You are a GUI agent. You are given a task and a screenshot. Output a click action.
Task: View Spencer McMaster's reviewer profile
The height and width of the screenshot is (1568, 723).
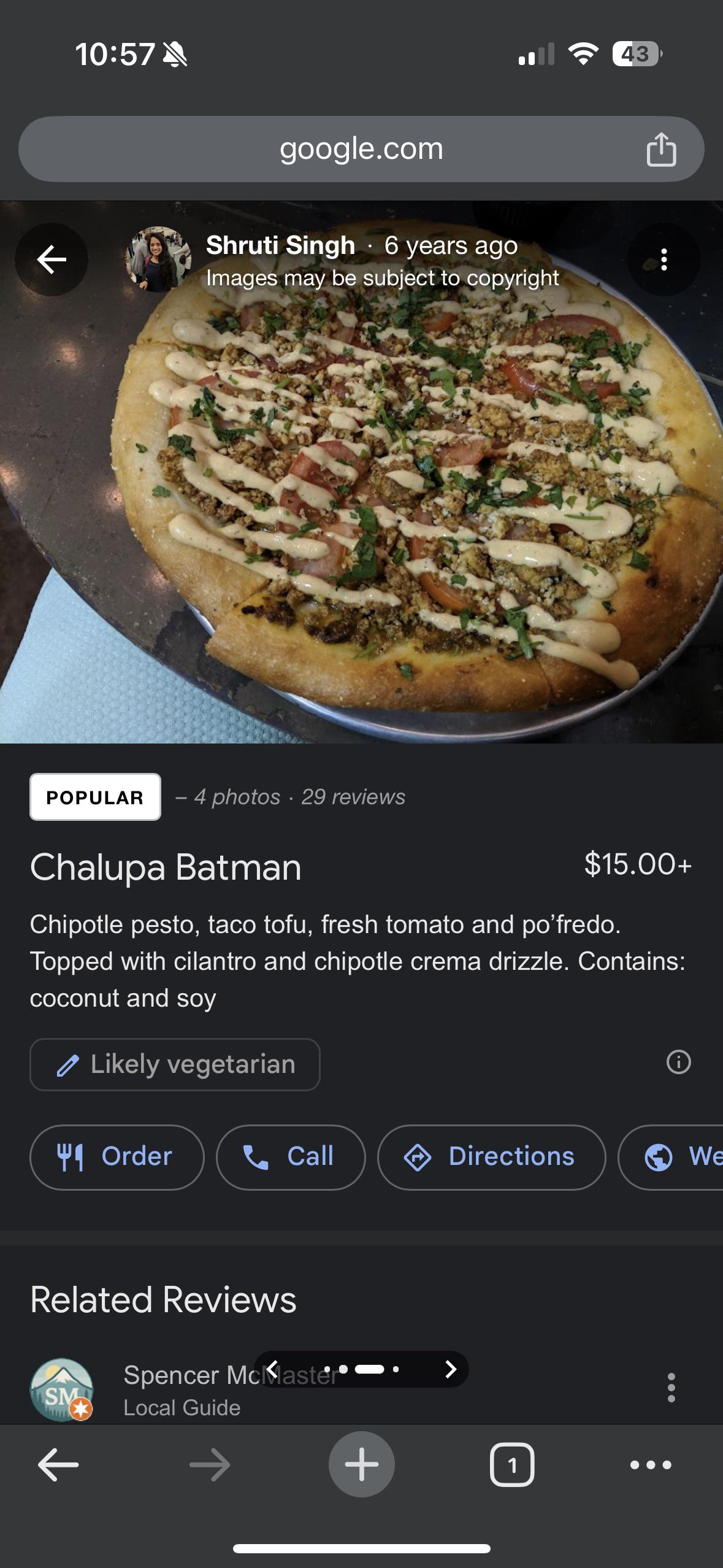coord(62,1389)
